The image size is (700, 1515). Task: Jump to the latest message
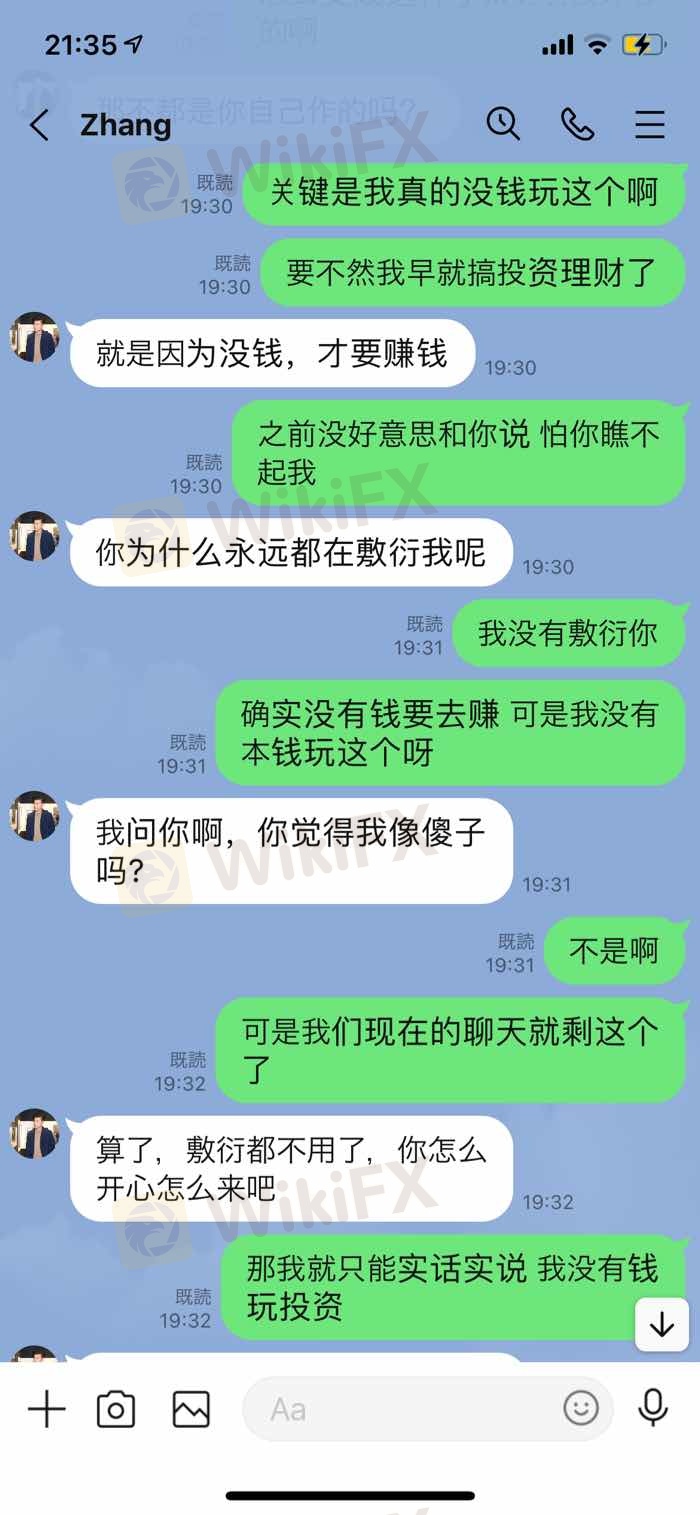click(661, 1326)
